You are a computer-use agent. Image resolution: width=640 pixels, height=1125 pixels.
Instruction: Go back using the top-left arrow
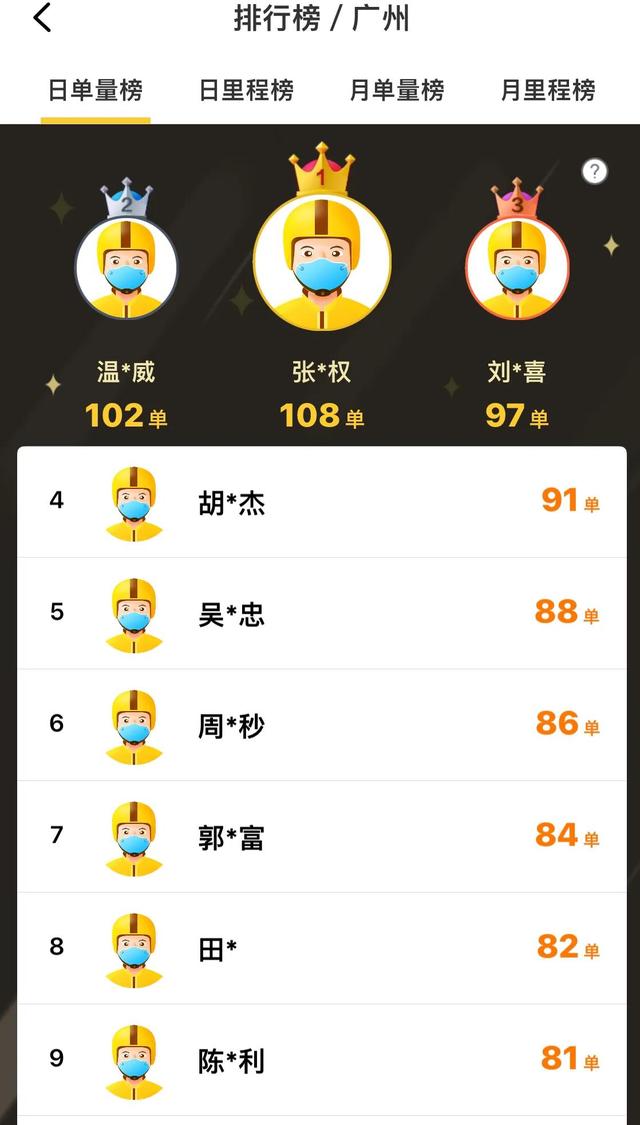click(x=42, y=18)
